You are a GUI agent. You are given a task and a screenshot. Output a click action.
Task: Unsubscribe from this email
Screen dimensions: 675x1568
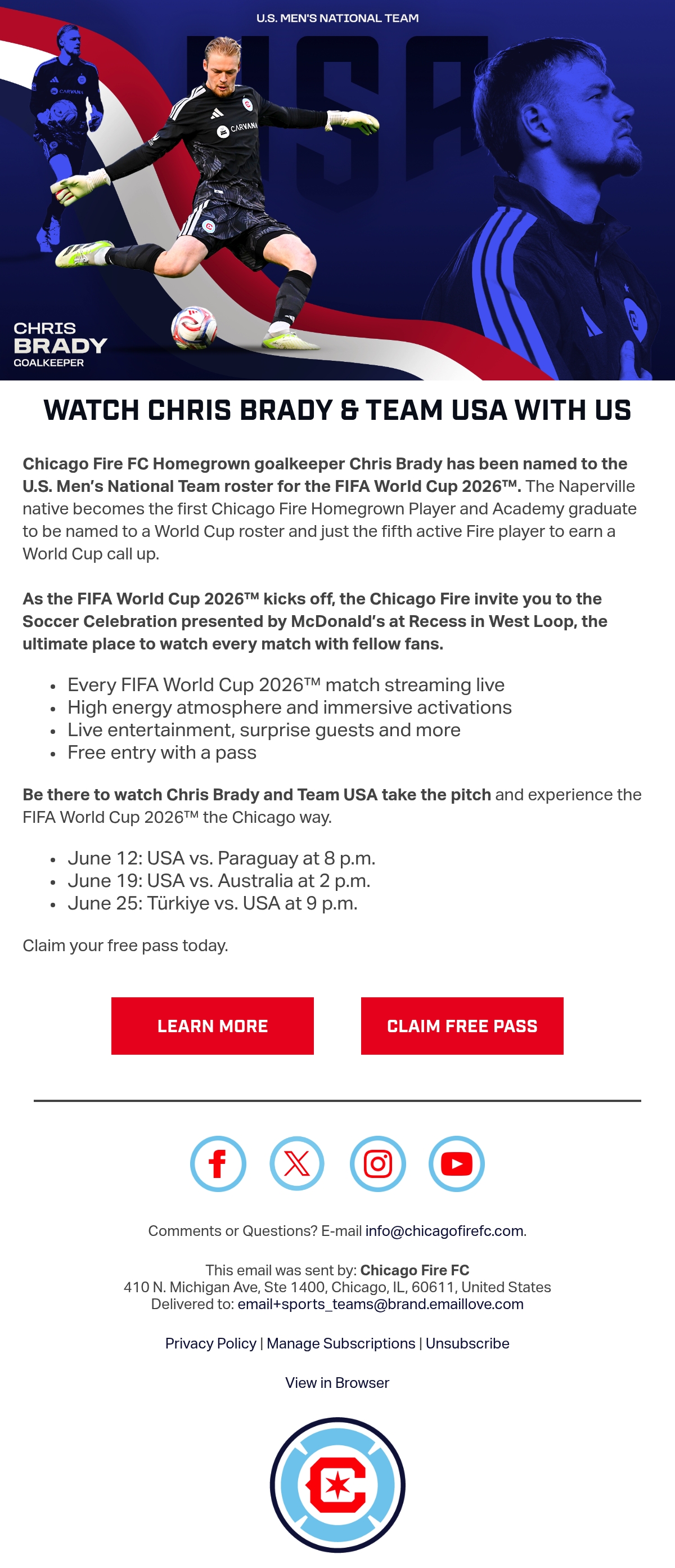pos(467,1343)
